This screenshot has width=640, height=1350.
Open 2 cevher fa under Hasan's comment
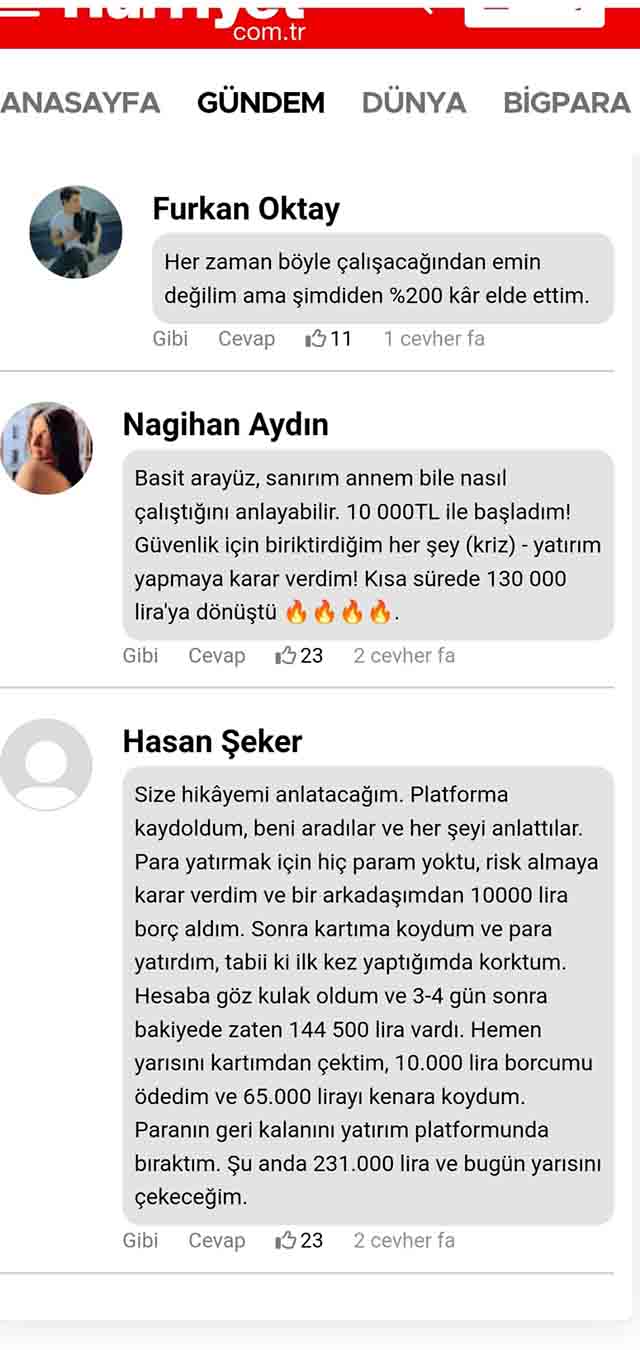(x=404, y=1240)
